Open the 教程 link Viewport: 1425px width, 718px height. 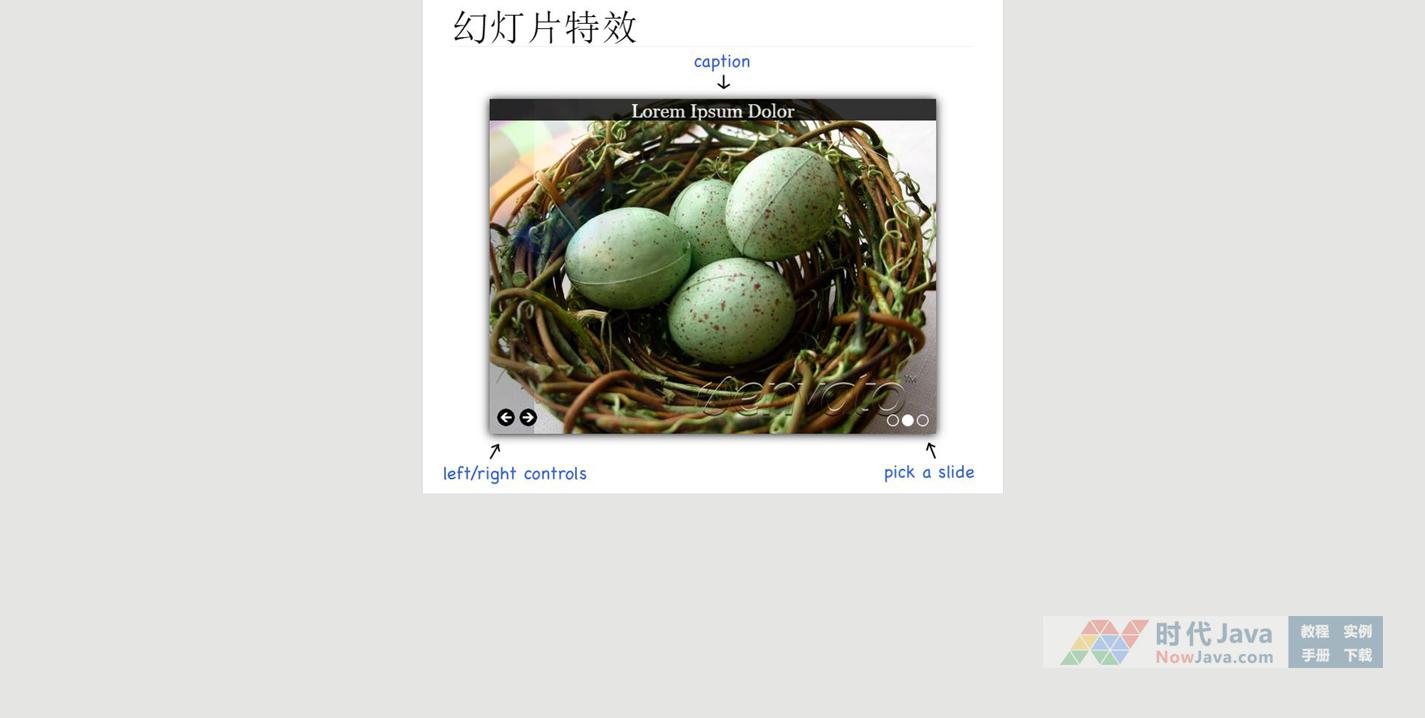tap(1314, 631)
